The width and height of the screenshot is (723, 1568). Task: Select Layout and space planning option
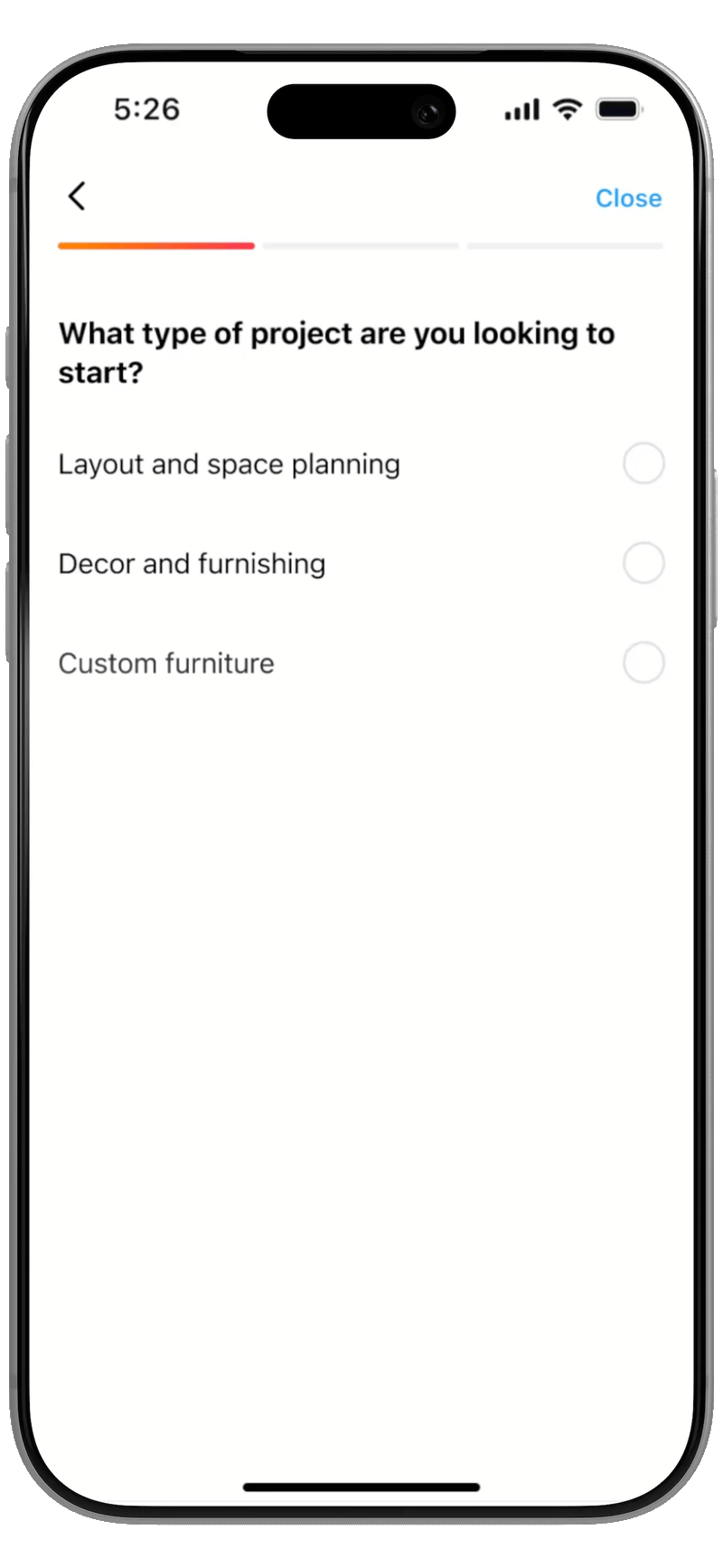(x=361, y=464)
